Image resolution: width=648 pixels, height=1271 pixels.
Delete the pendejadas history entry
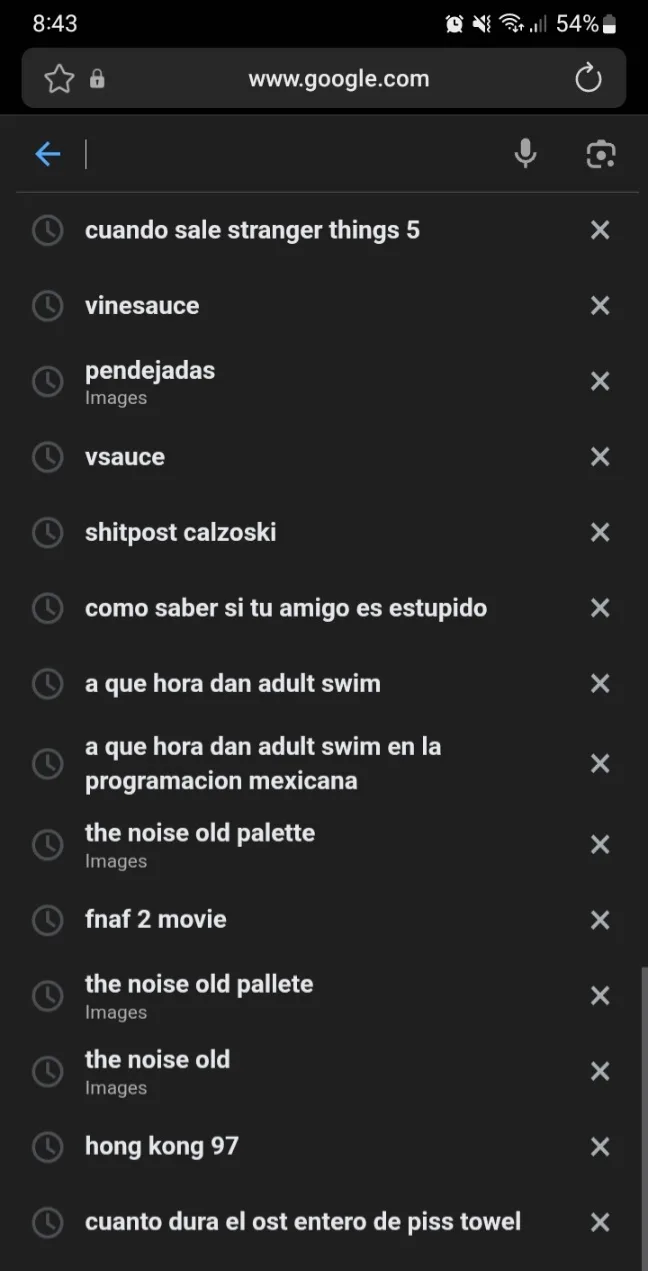600,381
